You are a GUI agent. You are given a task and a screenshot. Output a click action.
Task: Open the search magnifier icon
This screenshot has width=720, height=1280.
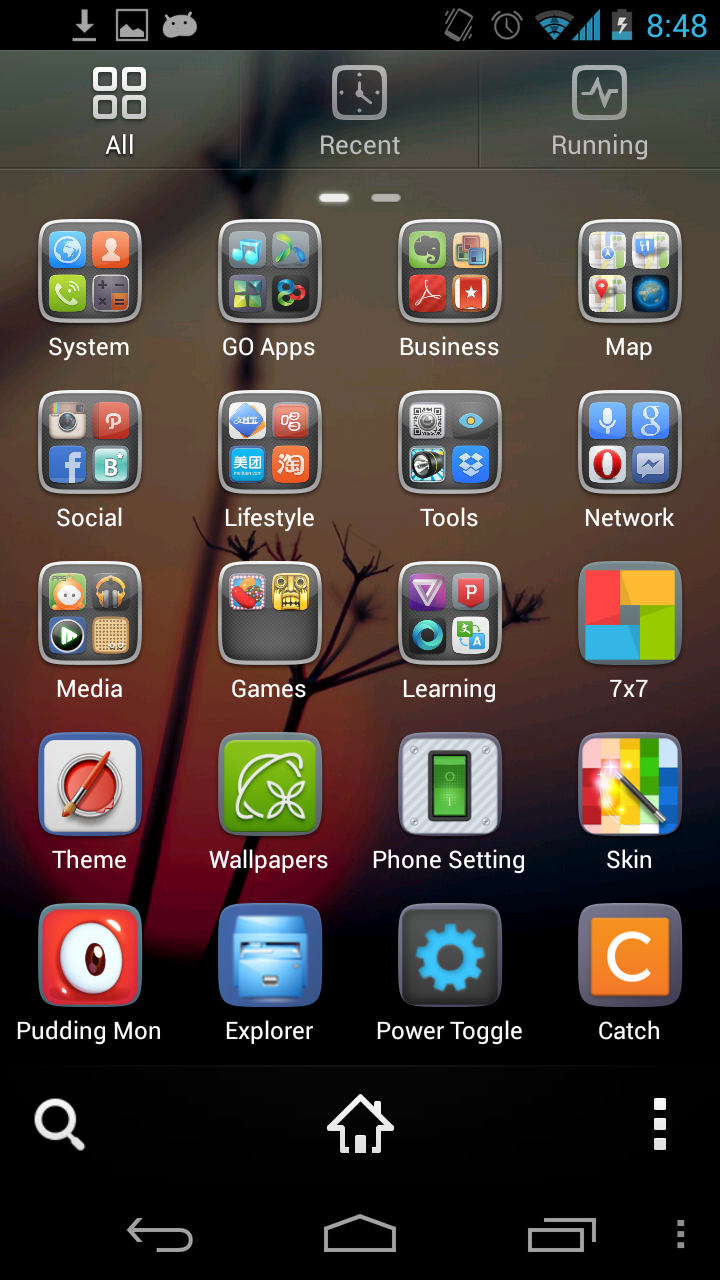tap(60, 1124)
